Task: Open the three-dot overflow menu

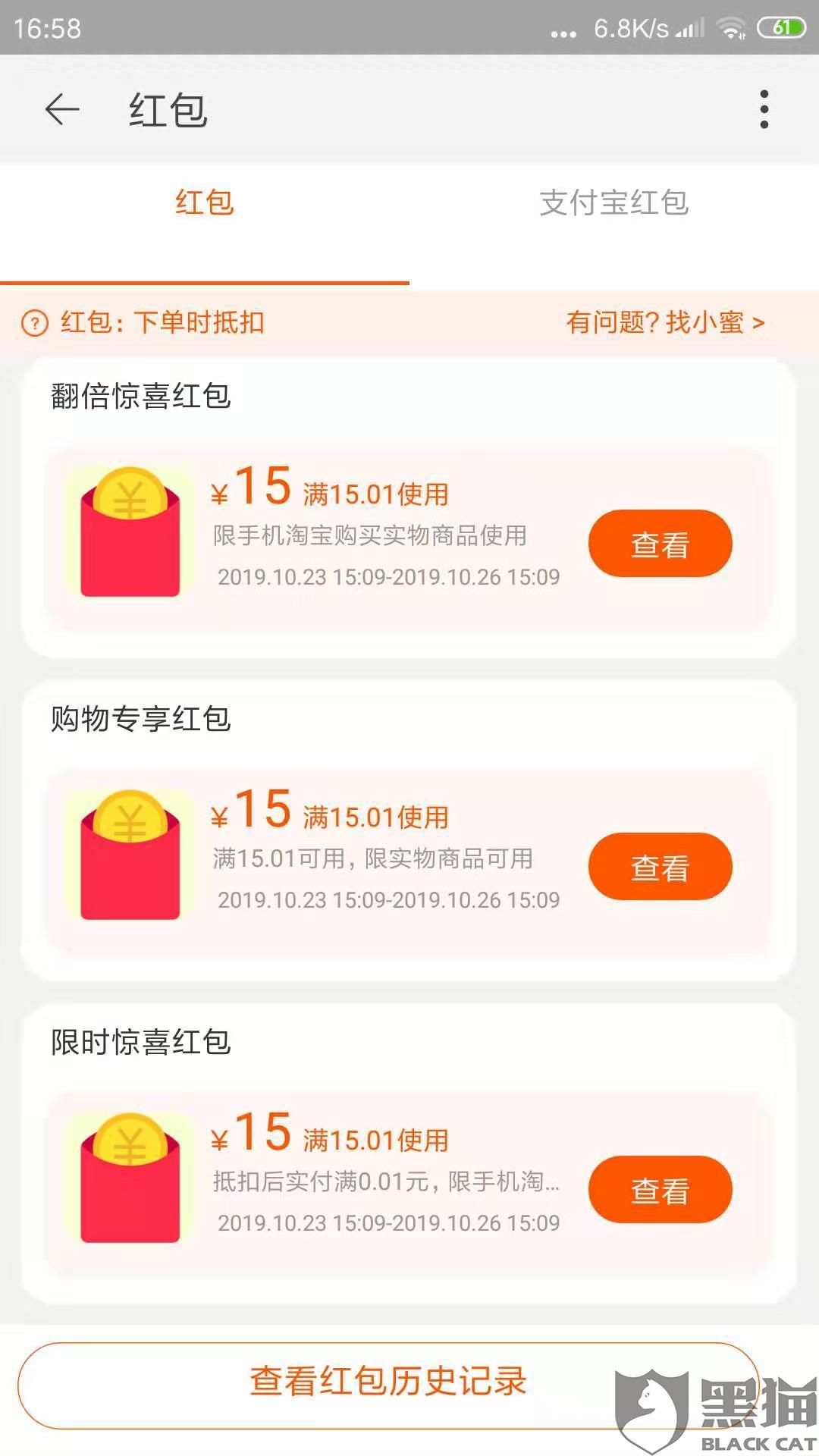Action: click(x=764, y=109)
